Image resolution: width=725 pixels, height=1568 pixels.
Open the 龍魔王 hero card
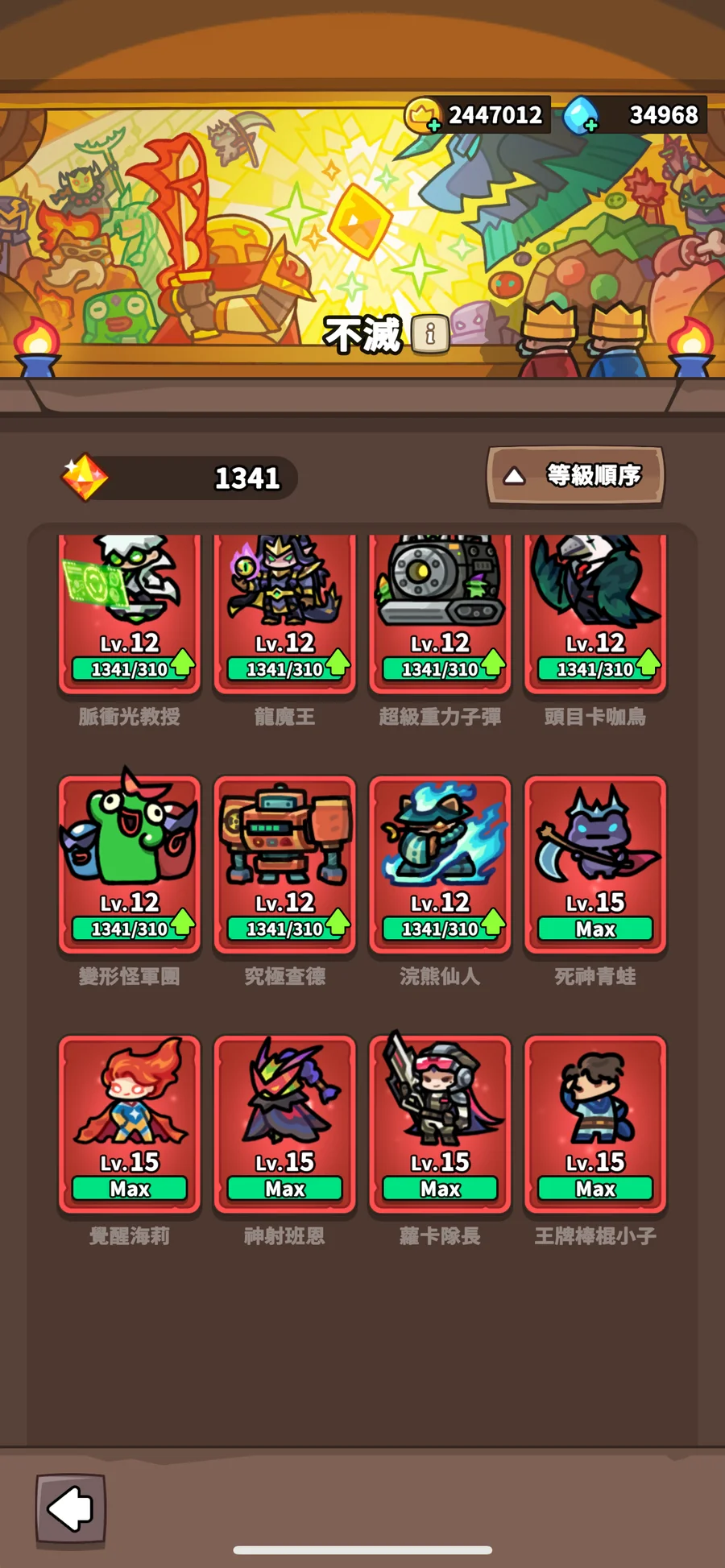pos(284,612)
